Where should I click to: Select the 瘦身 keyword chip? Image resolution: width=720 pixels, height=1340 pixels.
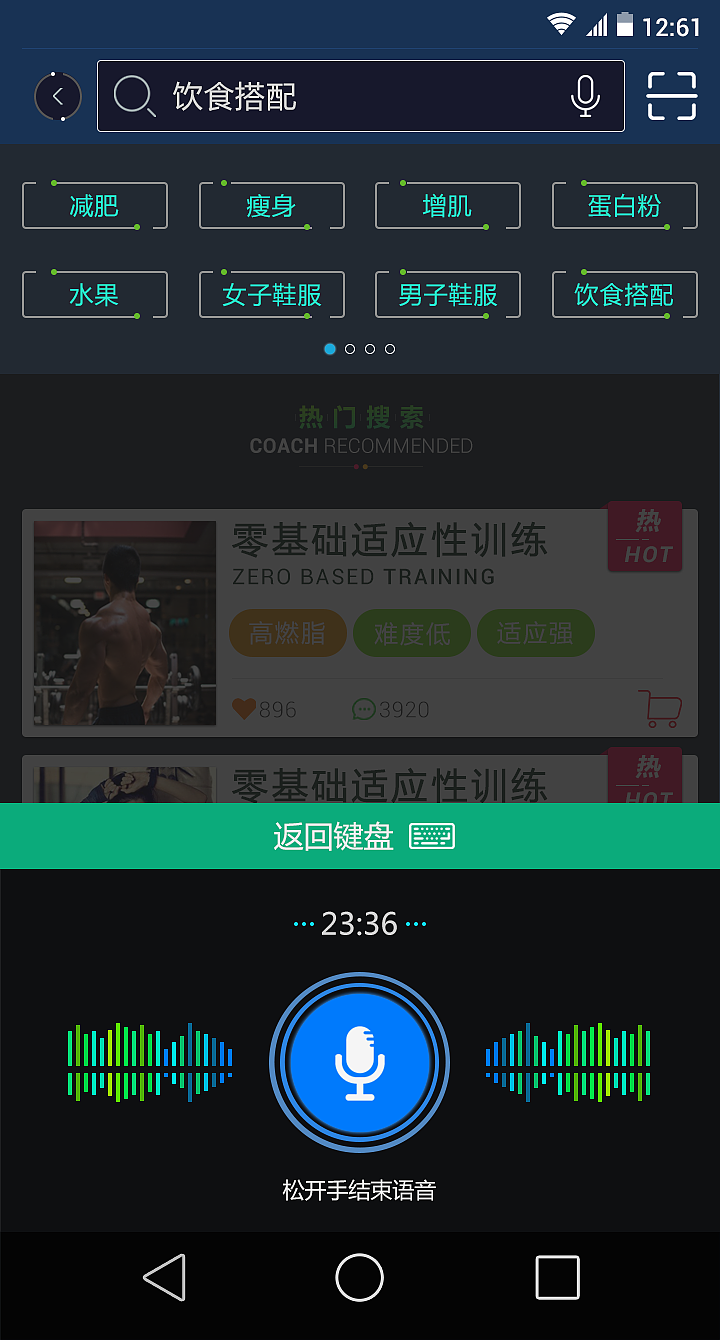[271, 206]
